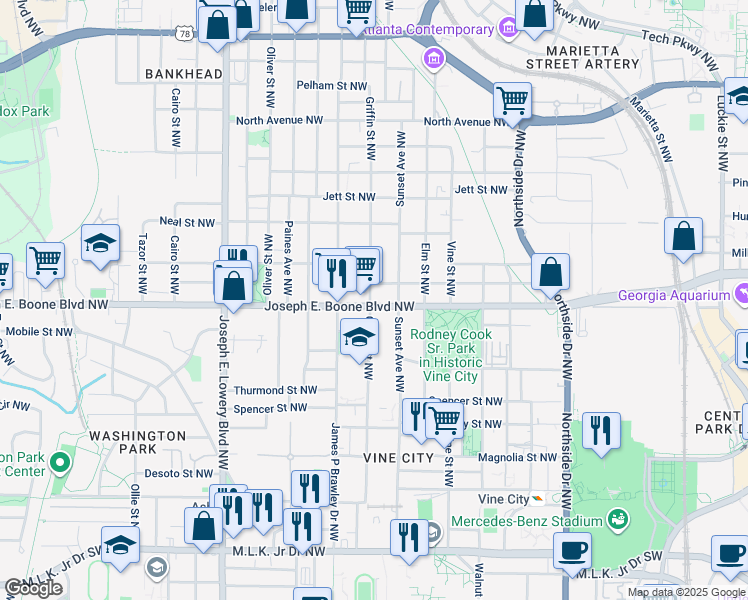
Task: Open the shopping cart marker west of Tazor St
Action: click(46, 263)
